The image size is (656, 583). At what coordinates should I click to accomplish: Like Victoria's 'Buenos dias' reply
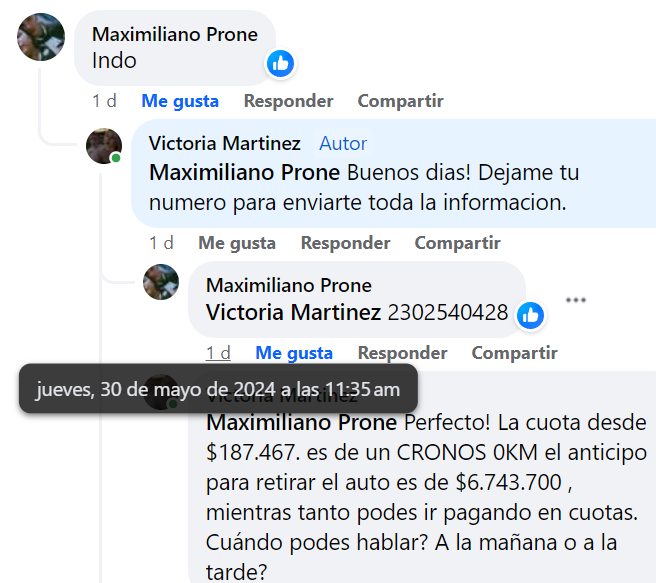pyautogui.click(x=237, y=243)
